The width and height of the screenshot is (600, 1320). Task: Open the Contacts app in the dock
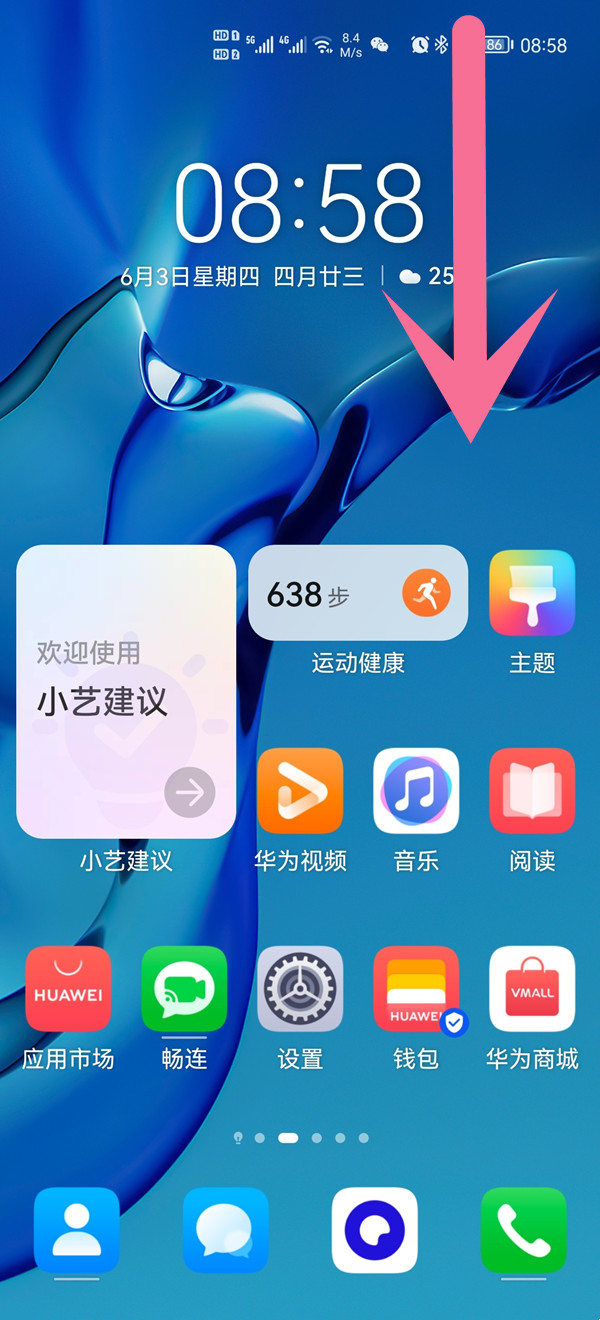tap(77, 1230)
